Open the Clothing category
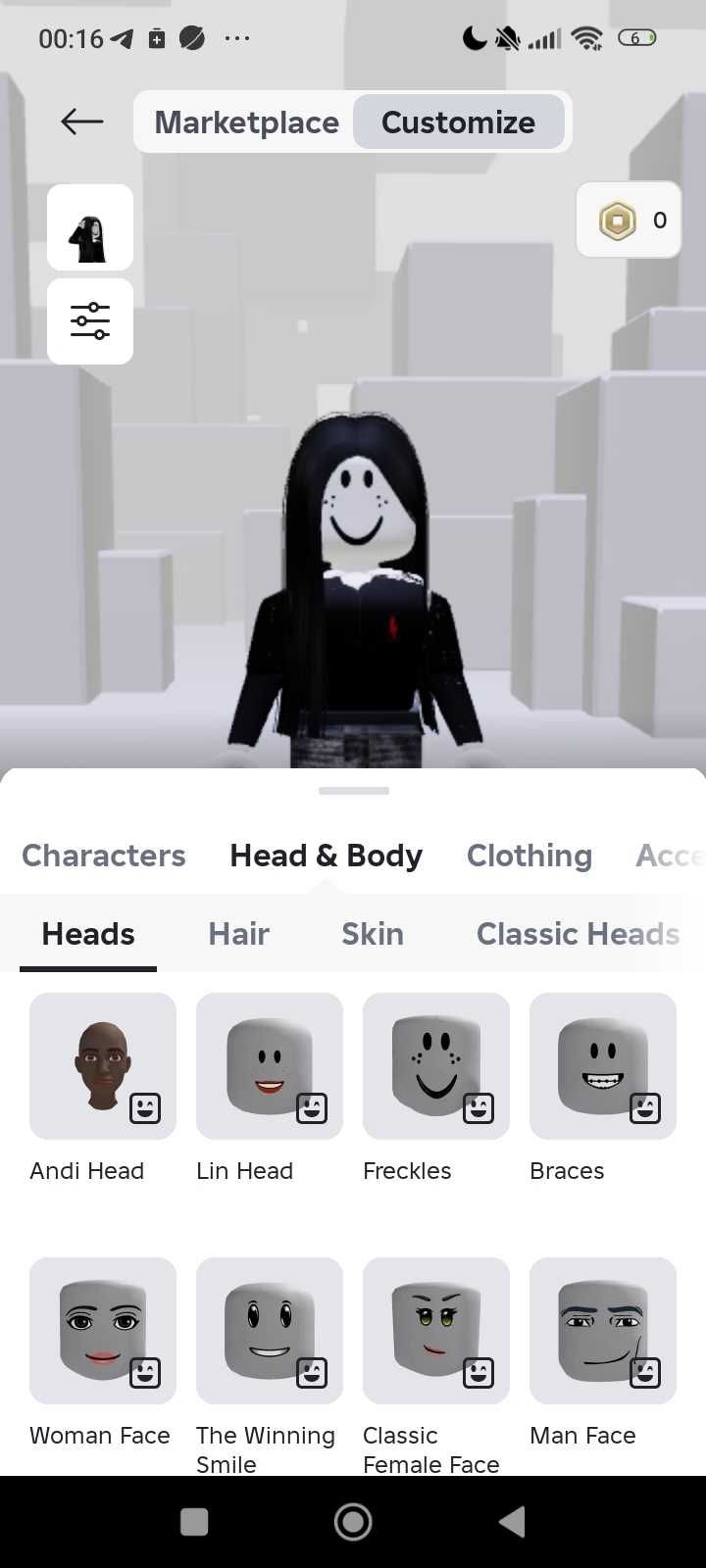706x1568 pixels. tap(529, 856)
